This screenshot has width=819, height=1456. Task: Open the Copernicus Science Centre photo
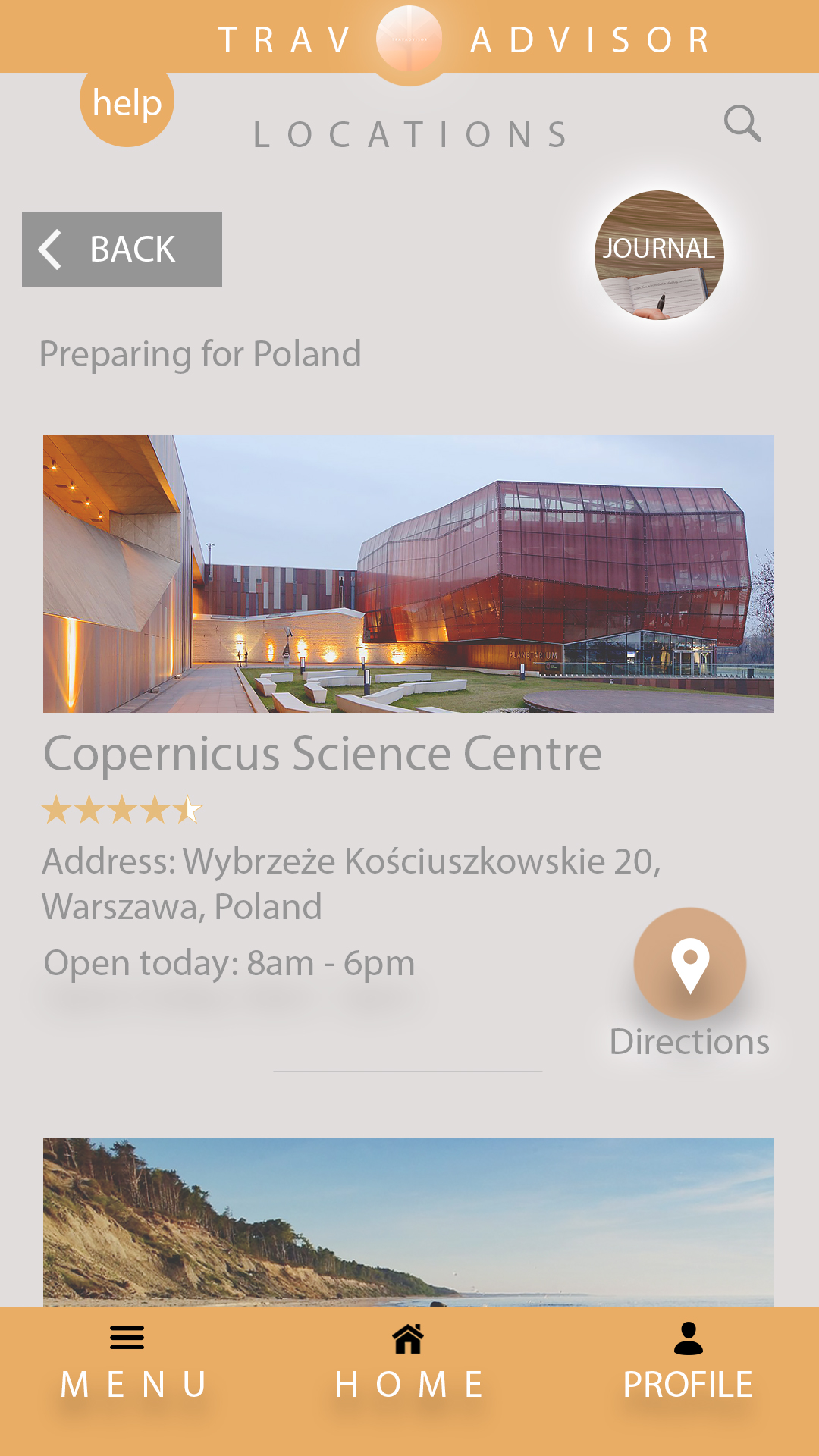coord(408,573)
